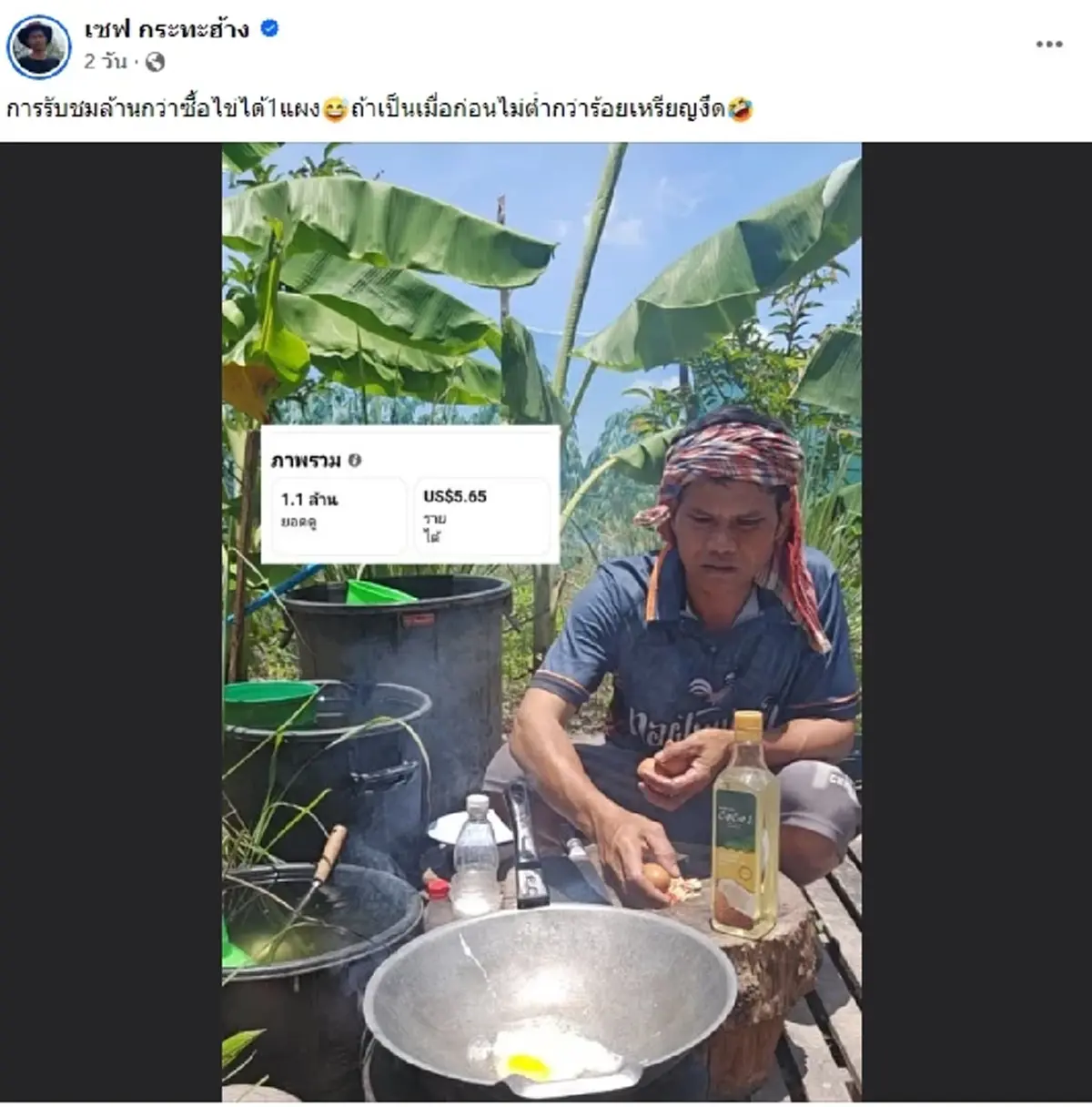Tap the '2 วัน' post timestamp

click(105, 62)
